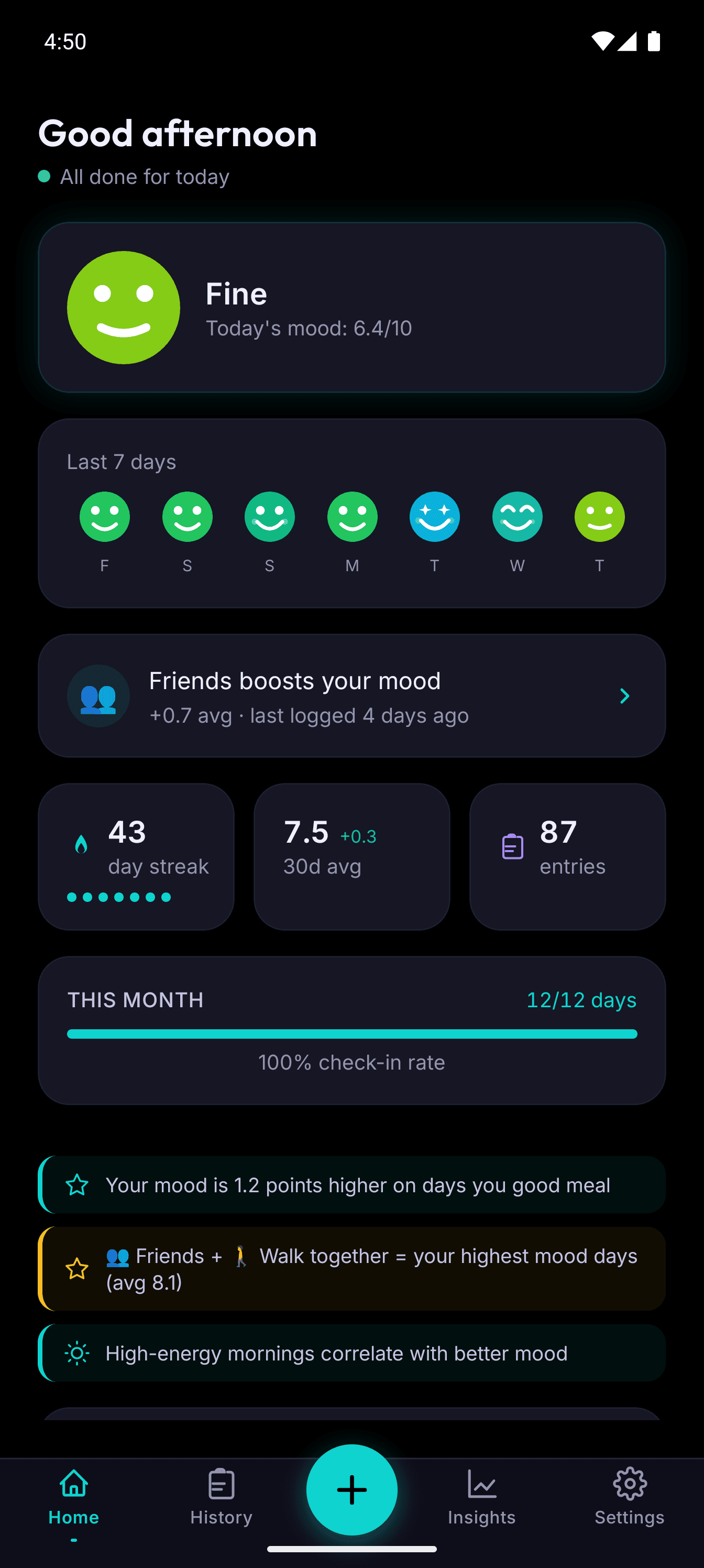
Task: Tap the green smiley mood face for today
Action: coord(124,308)
